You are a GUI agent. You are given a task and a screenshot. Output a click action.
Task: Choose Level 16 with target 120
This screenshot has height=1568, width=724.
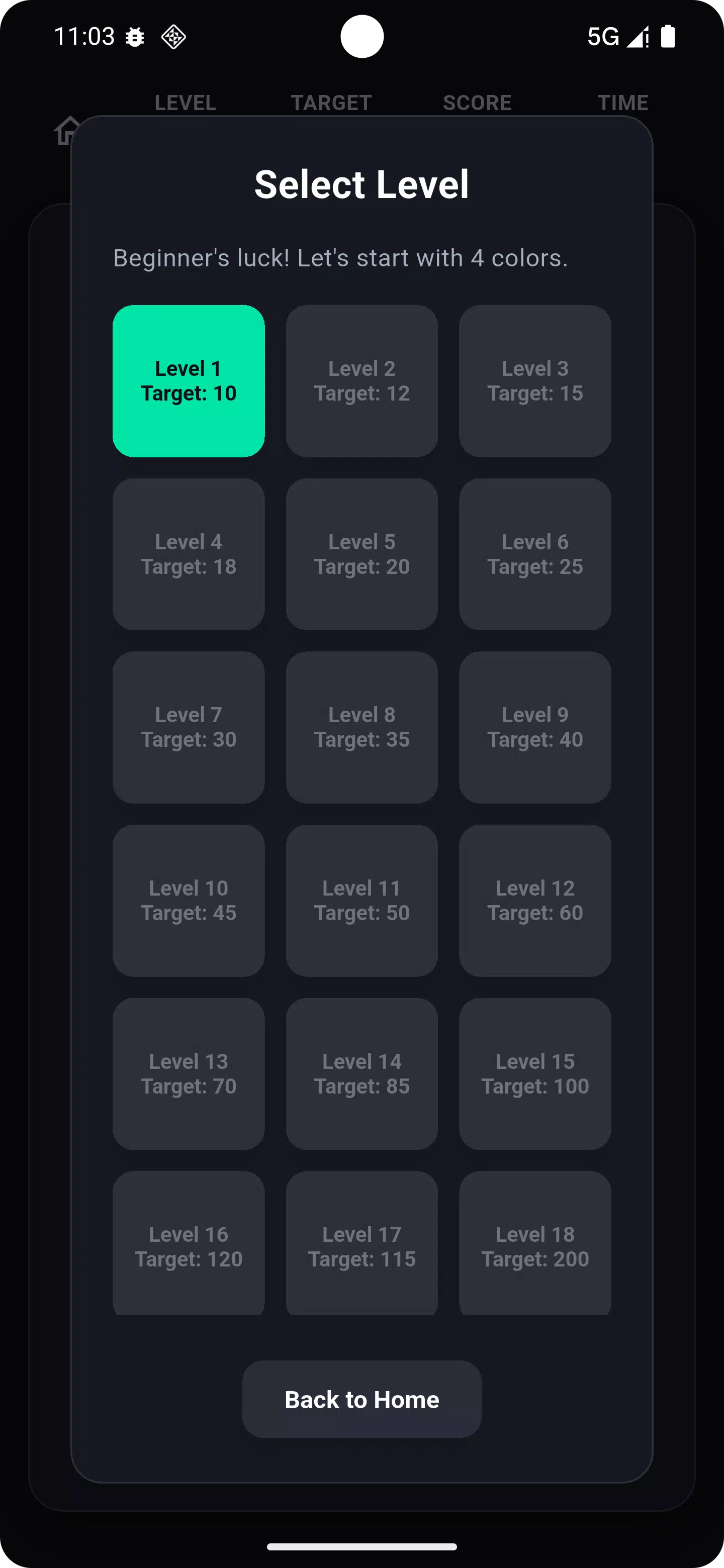click(189, 1246)
